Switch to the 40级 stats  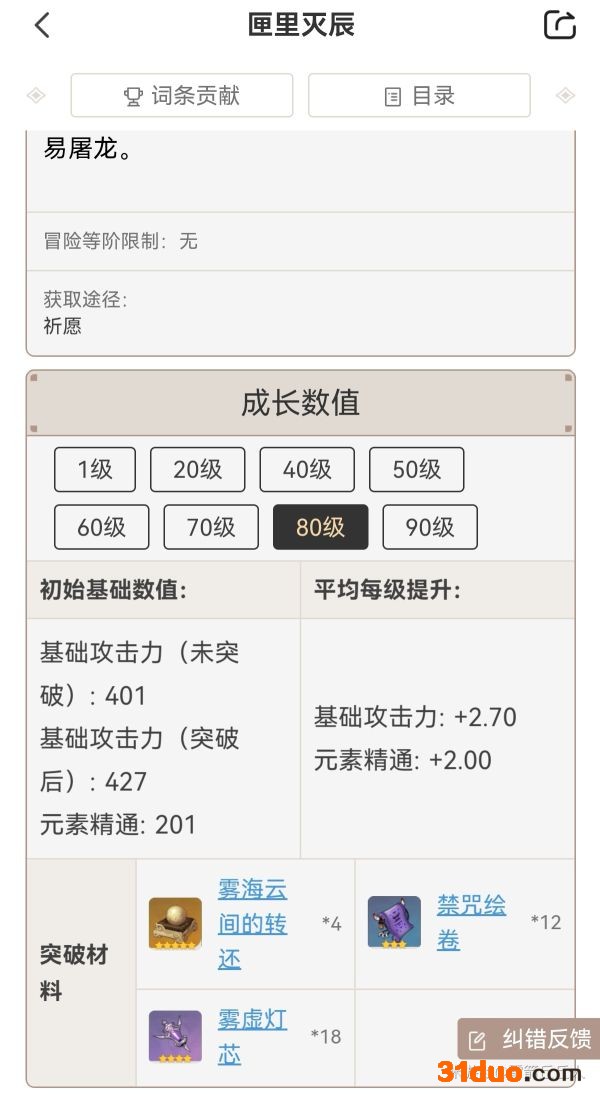pos(307,469)
